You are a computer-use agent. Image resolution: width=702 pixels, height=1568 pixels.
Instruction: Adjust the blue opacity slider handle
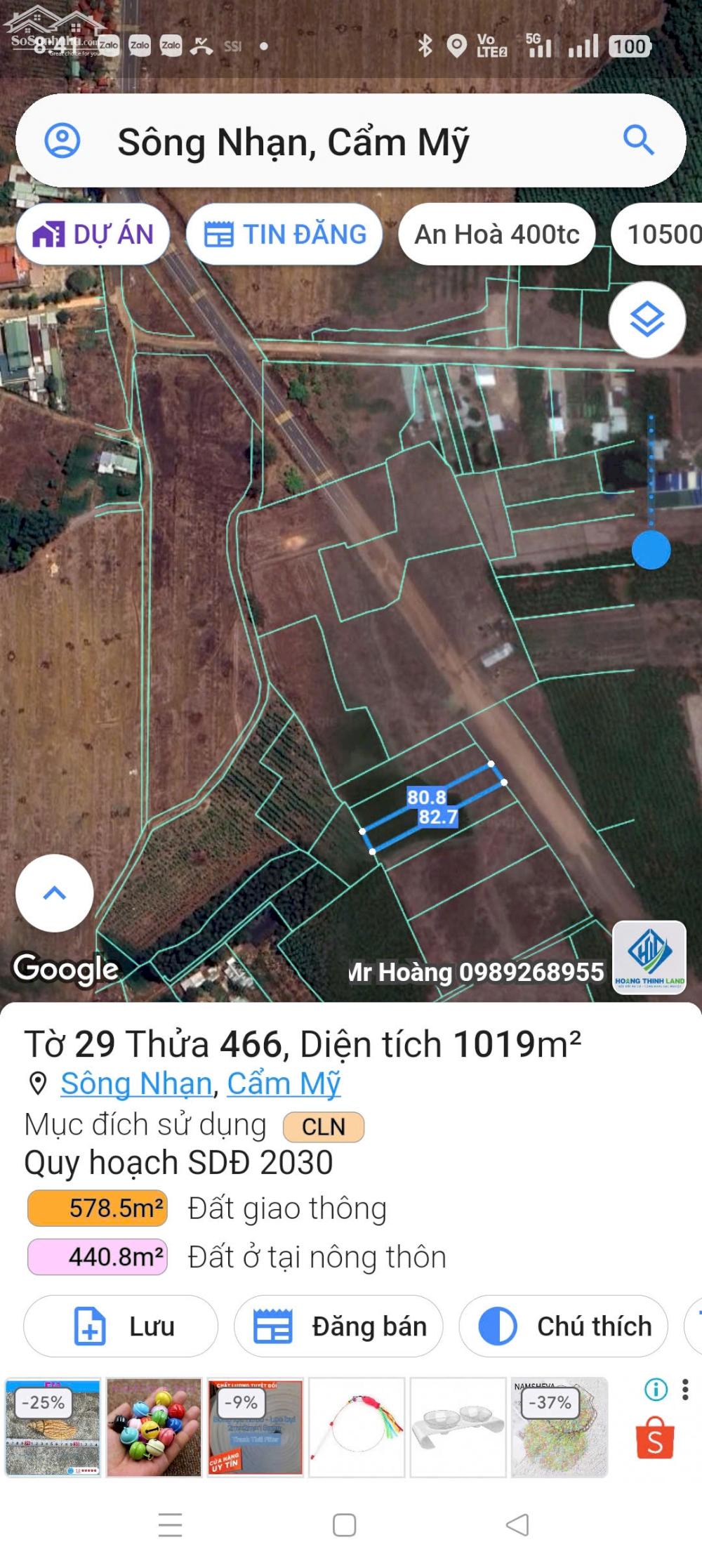click(651, 550)
